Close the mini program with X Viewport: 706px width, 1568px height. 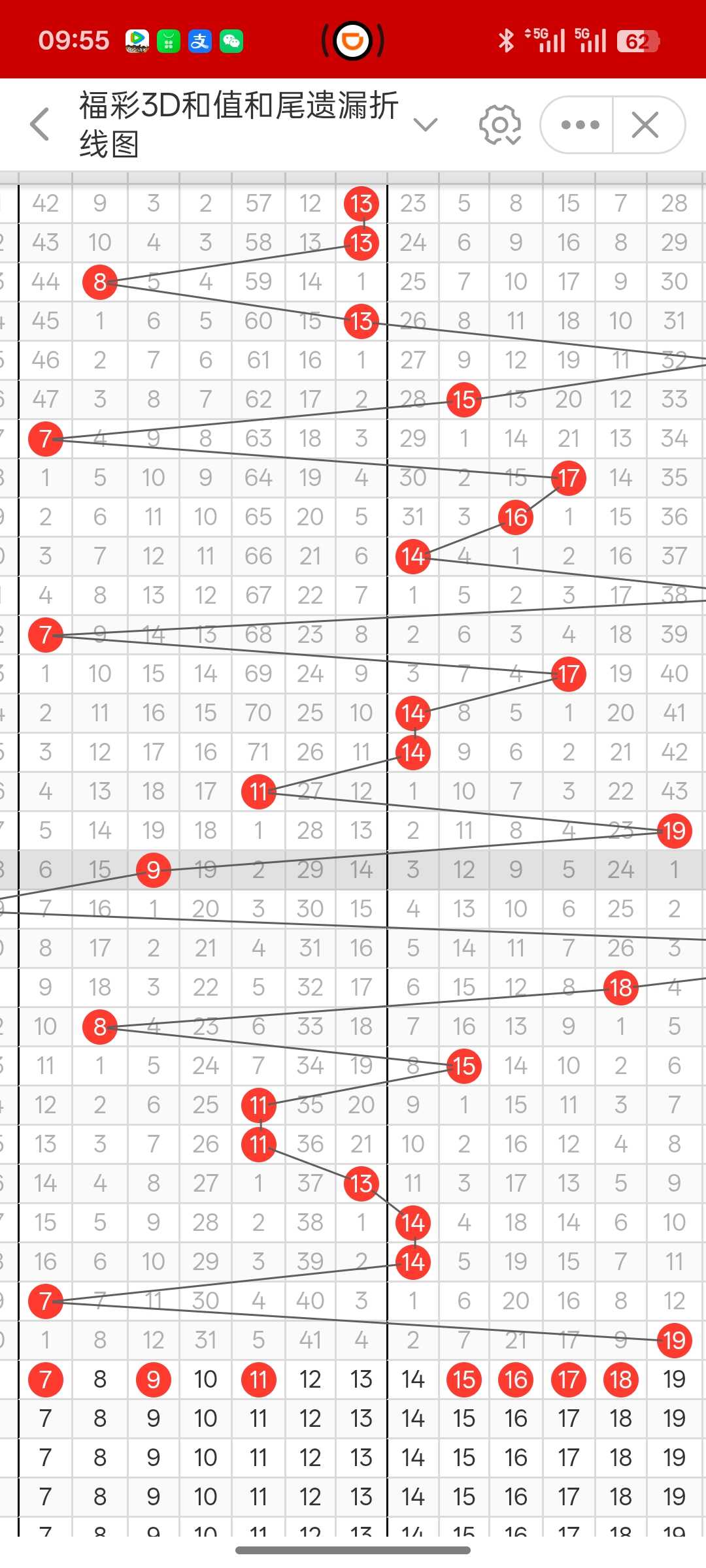(x=646, y=124)
